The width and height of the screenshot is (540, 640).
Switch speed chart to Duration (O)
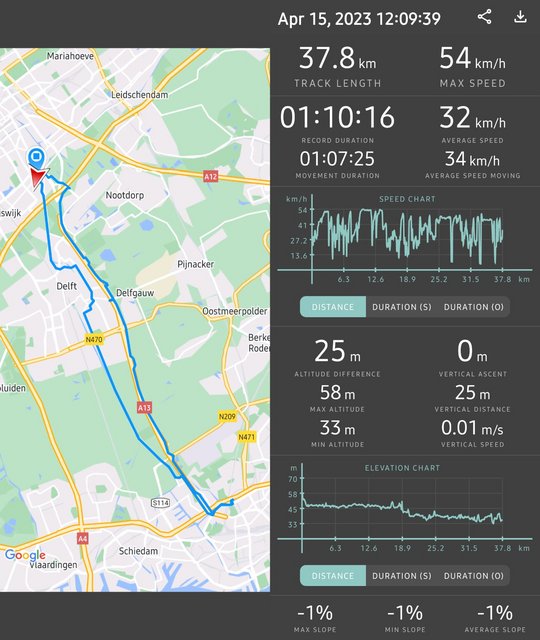coord(473,307)
